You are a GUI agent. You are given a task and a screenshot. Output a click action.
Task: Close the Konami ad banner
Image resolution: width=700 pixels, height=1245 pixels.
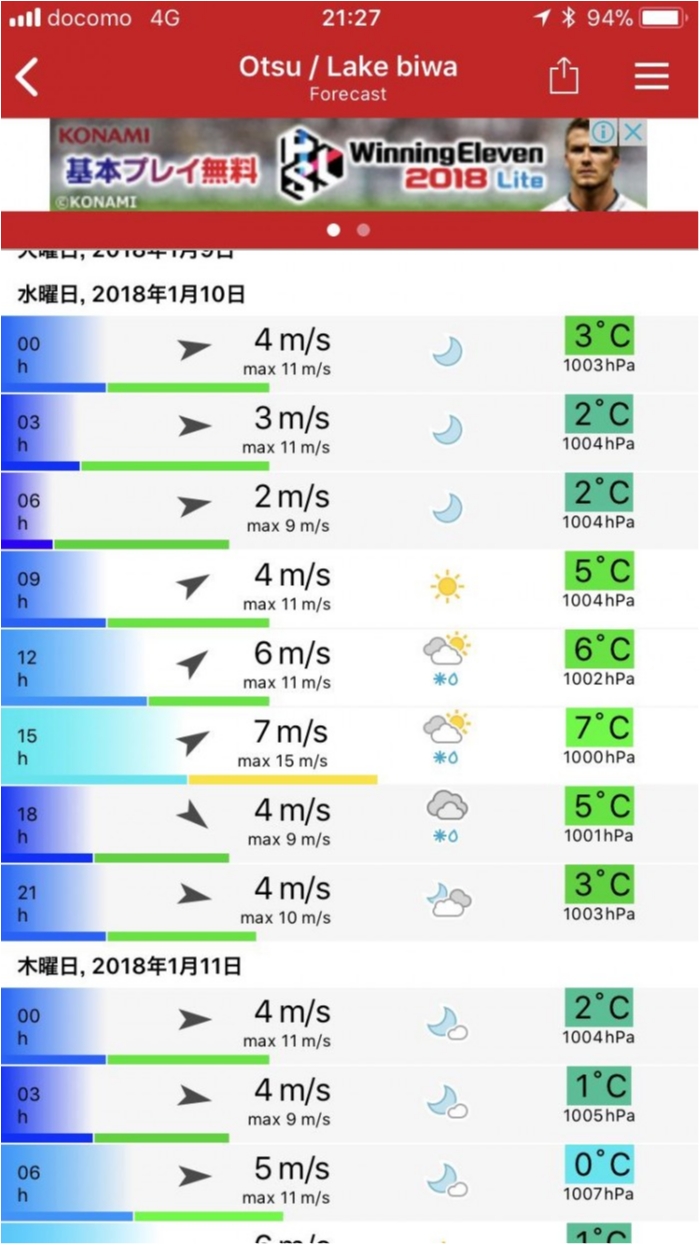tap(634, 132)
